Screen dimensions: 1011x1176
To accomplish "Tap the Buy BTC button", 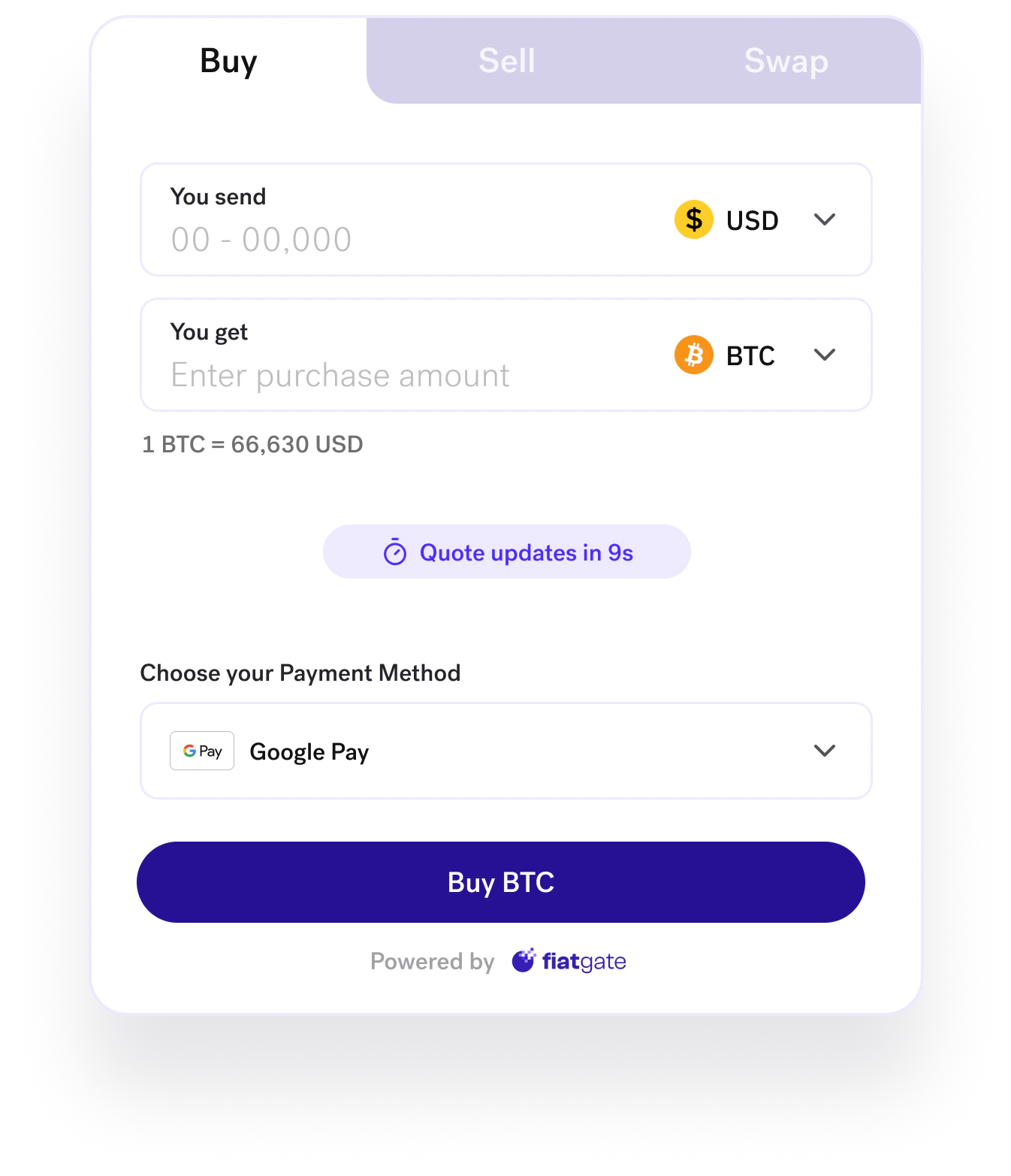I will coord(500,882).
